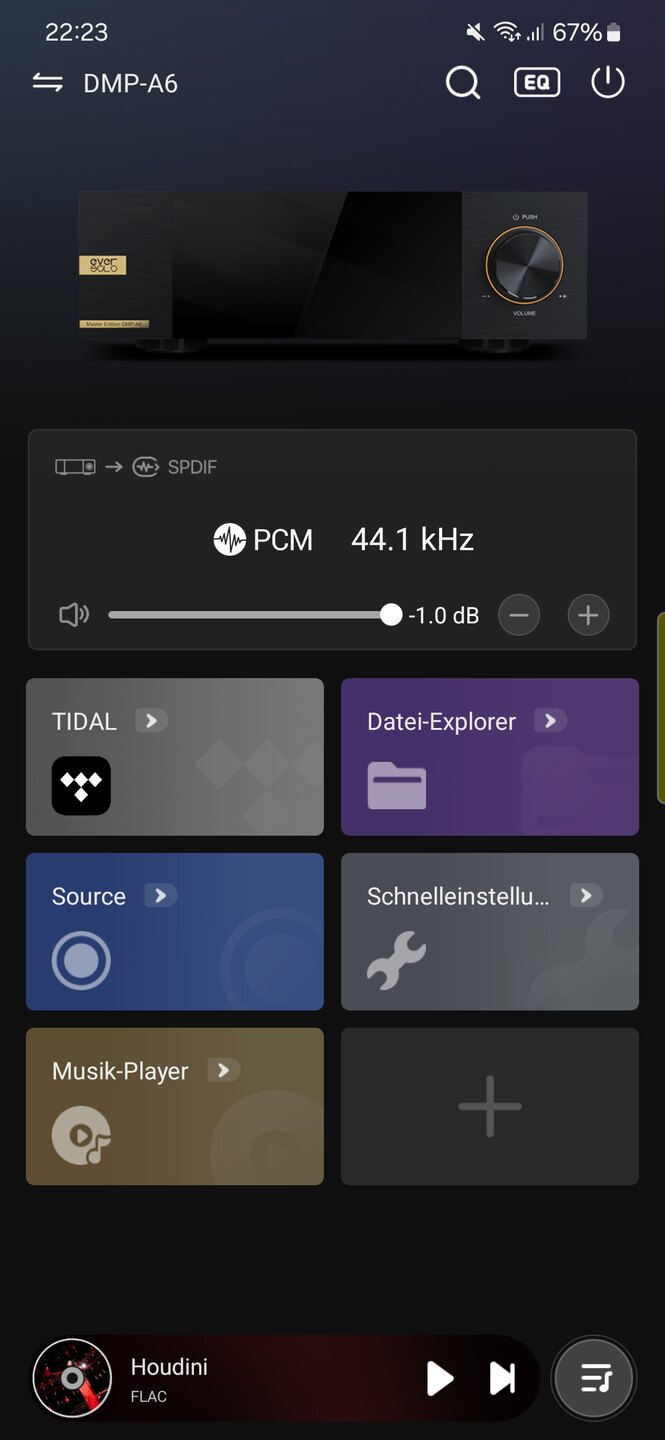Open the Musik-Player tile

point(175,1106)
